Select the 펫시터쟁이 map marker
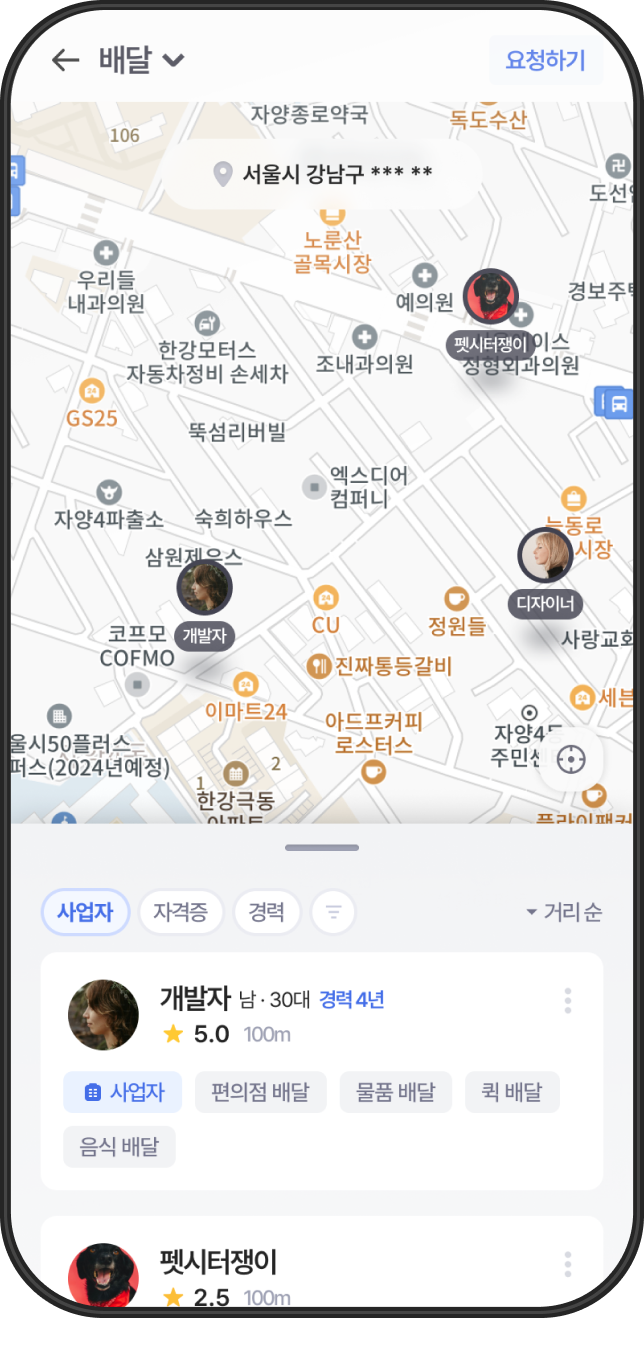644x1362 pixels. (x=490, y=311)
